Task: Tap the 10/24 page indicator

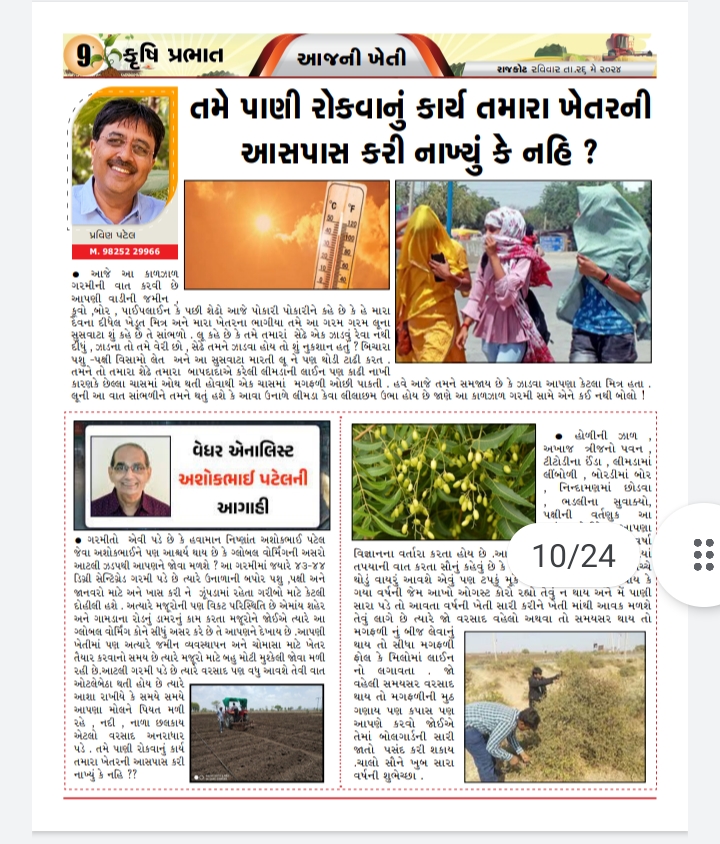Action: 573,555
